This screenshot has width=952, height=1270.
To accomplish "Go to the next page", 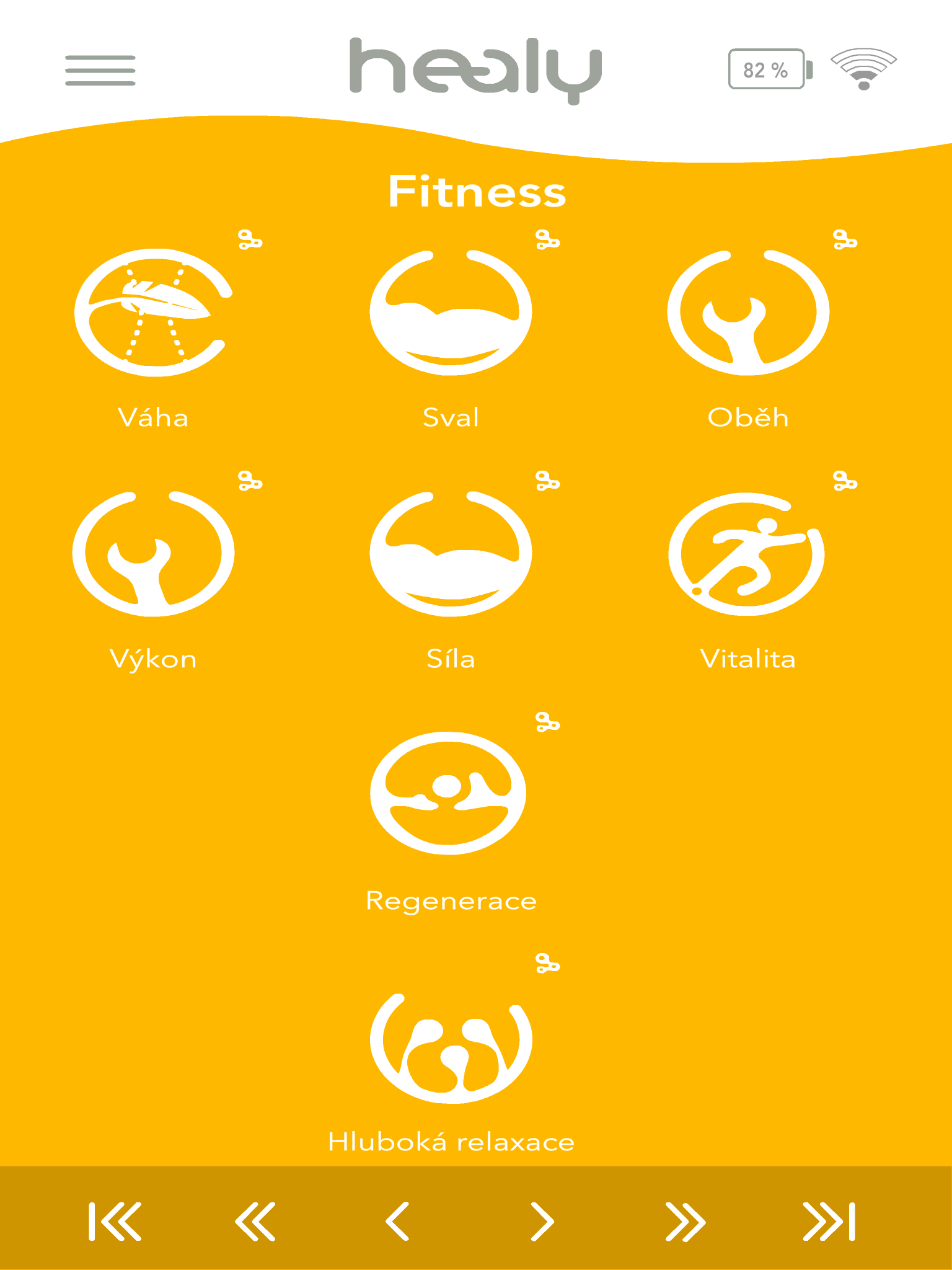I will point(542,1222).
